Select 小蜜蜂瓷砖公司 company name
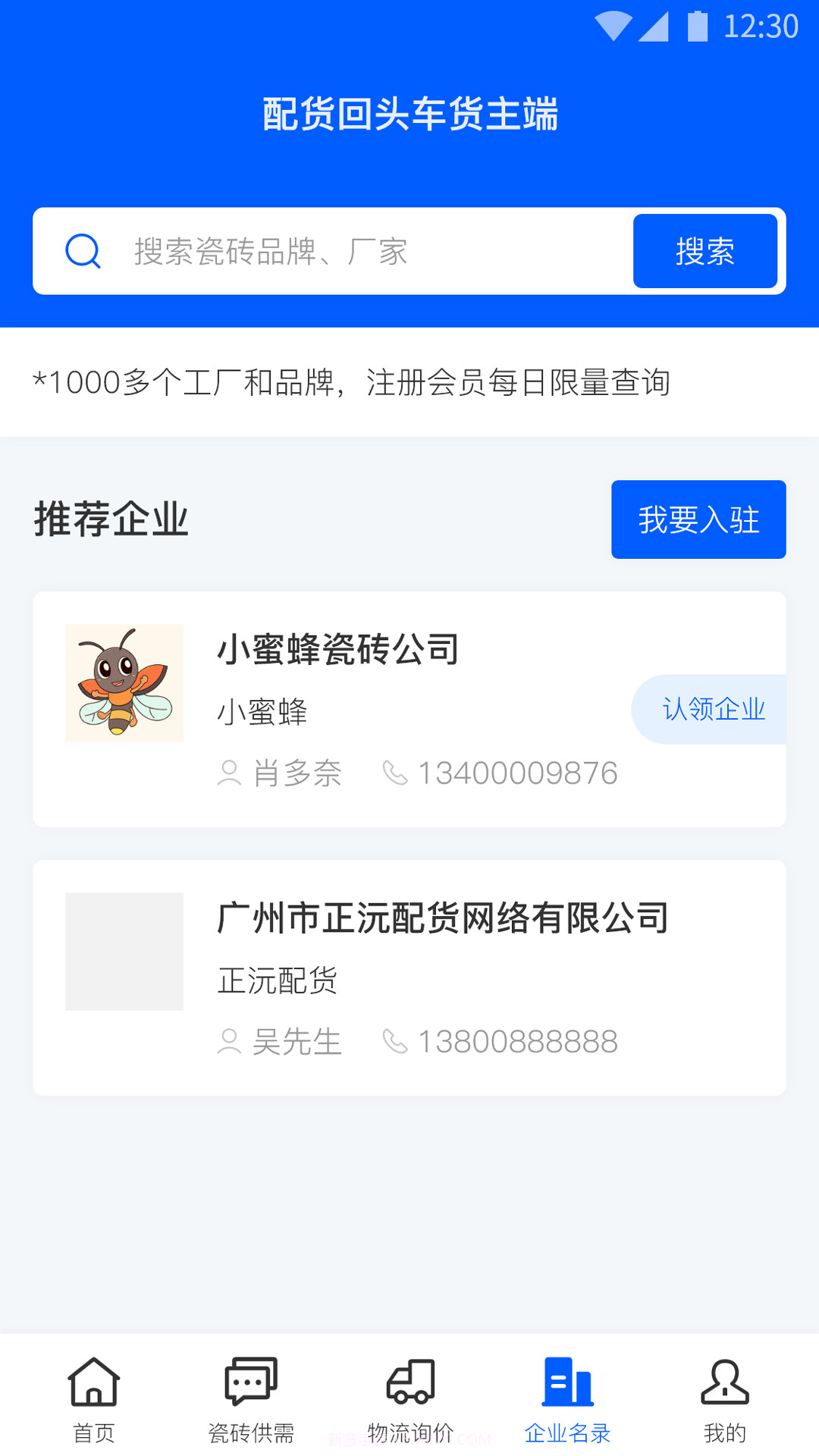The height and width of the screenshot is (1456, 819). [337, 648]
